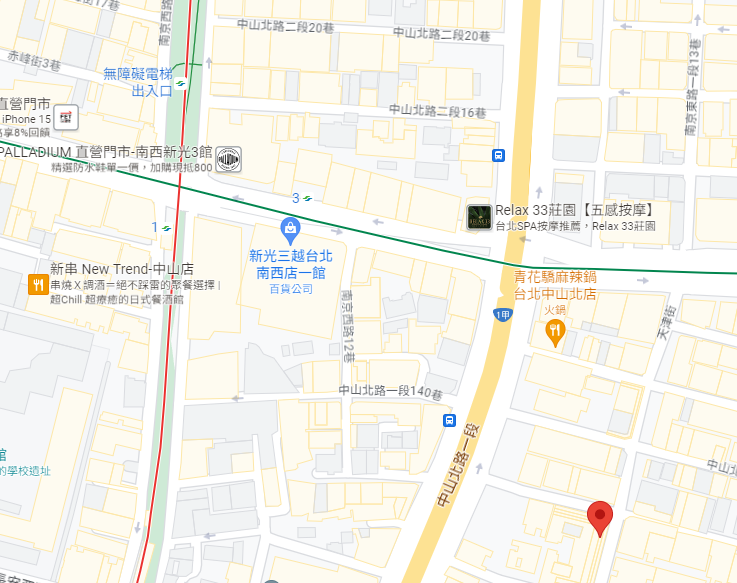Tap the bus stop icon near 中山北路一段140巷
The height and width of the screenshot is (583, 737).
450,421
